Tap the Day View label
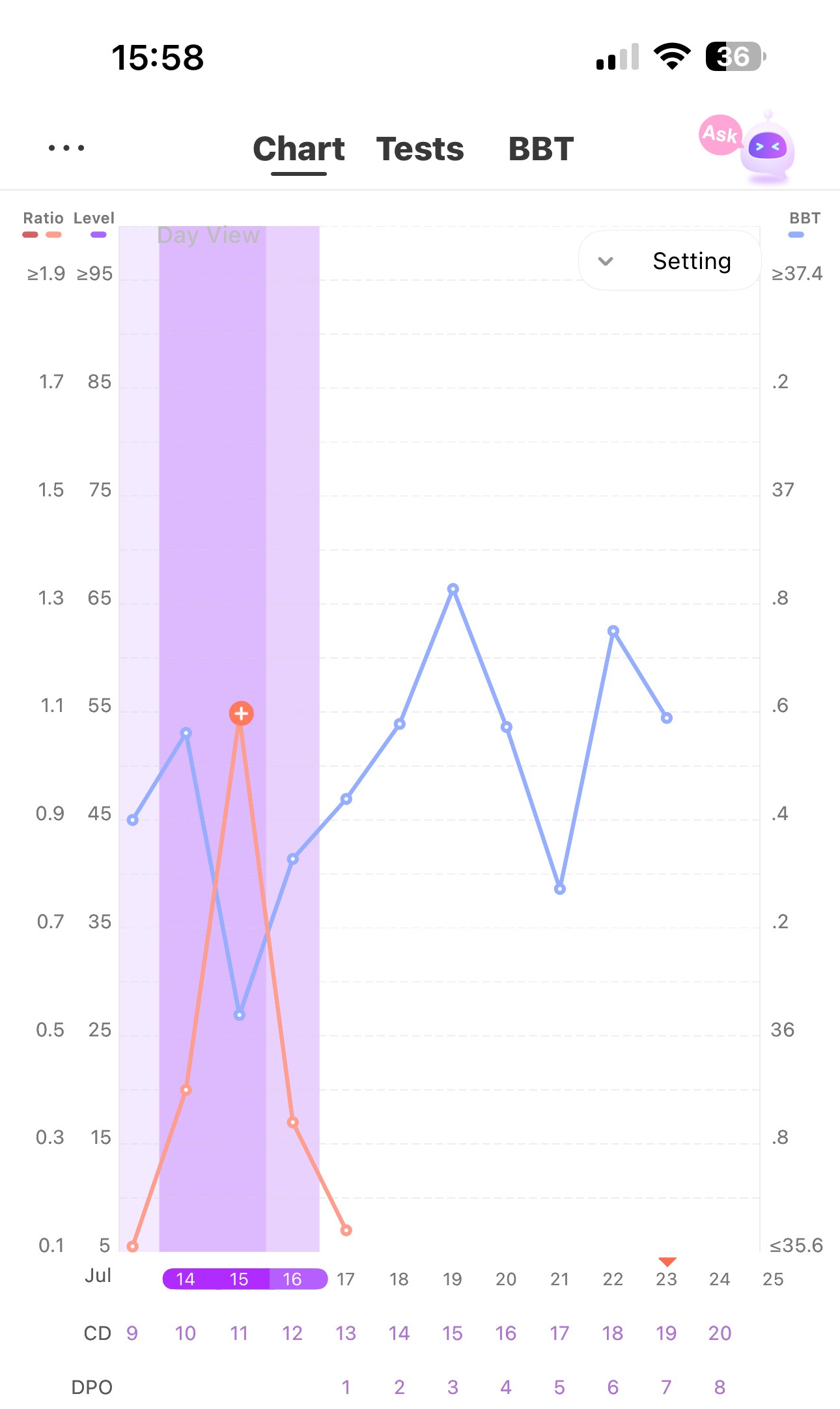This screenshot has height=1409, width=840. point(208,235)
